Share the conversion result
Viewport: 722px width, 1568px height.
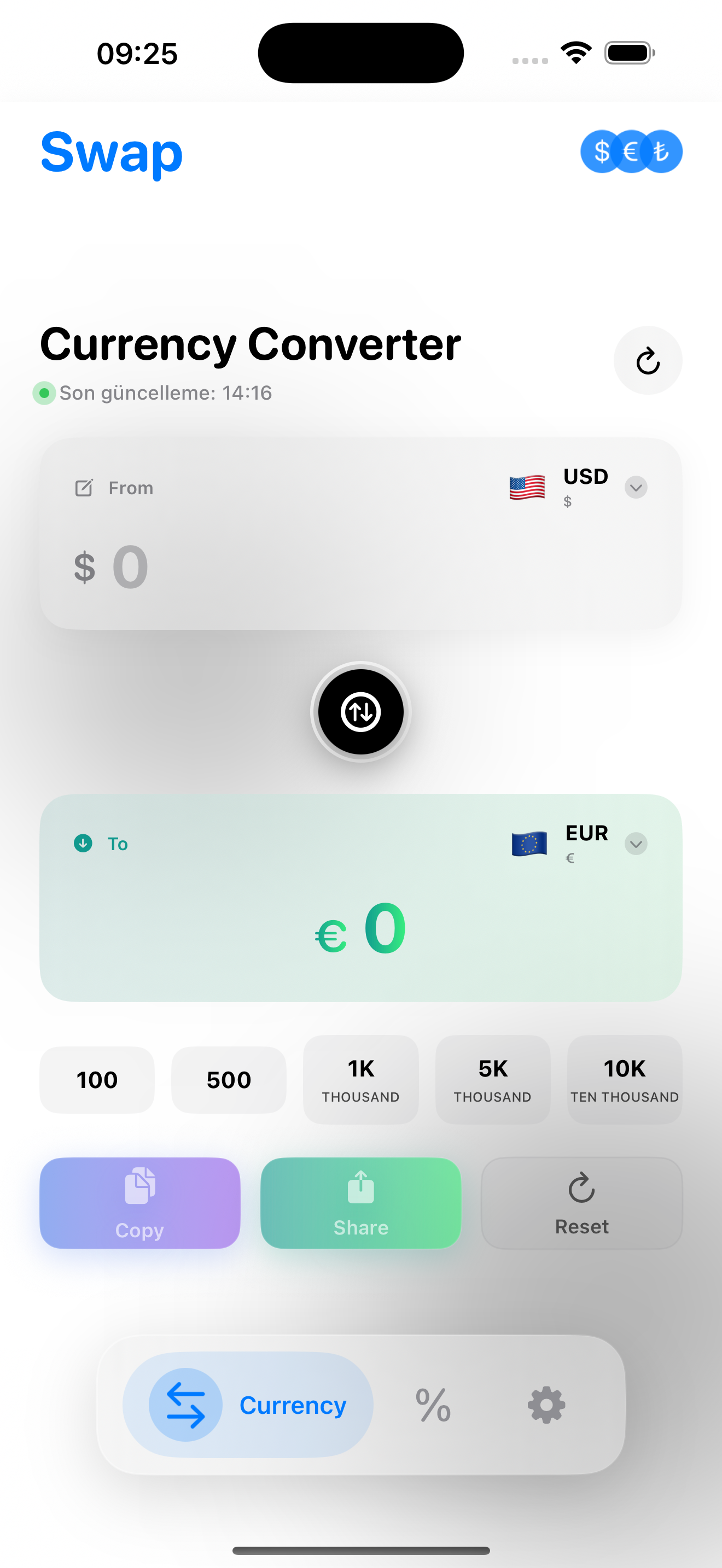pyautogui.click(x=360, y=1203)
